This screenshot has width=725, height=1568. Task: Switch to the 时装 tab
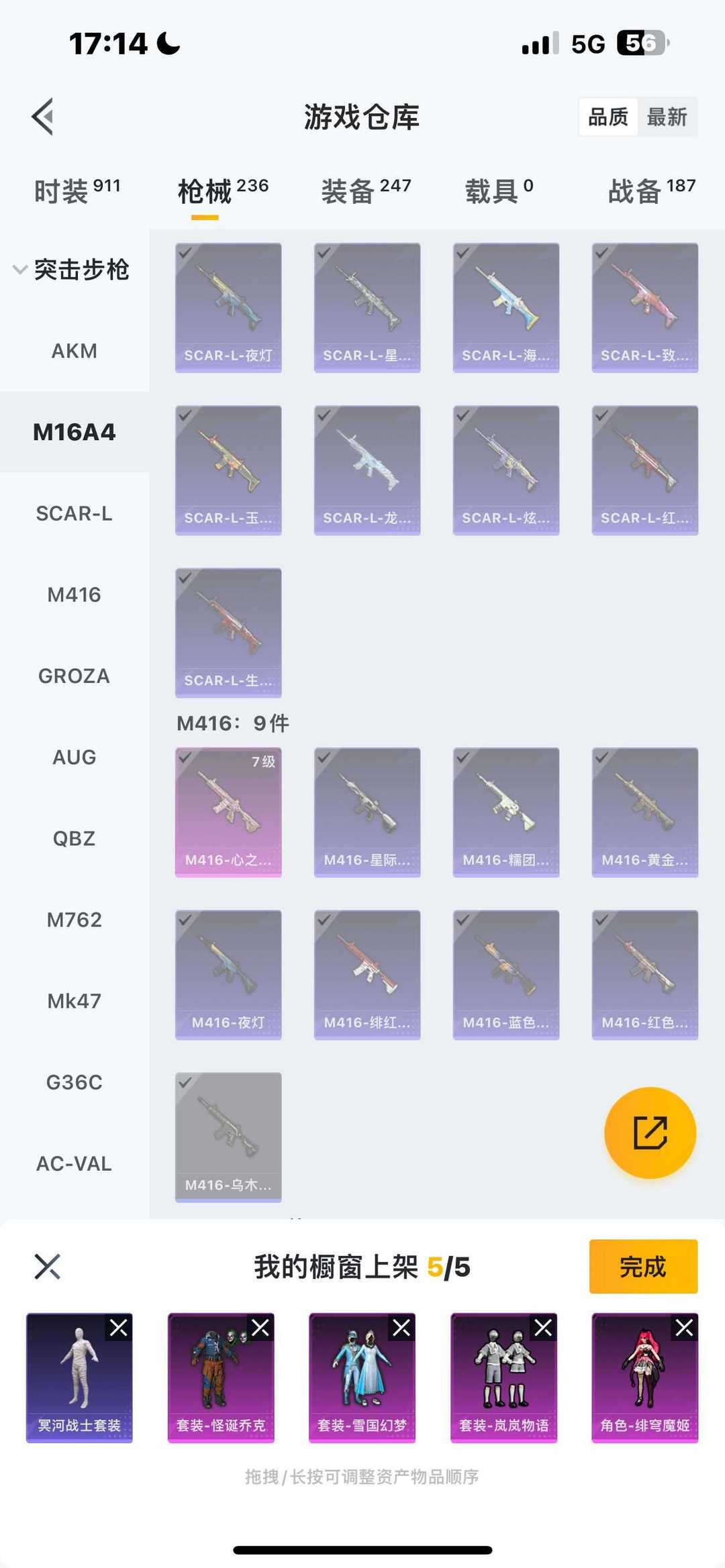pos(77,191)
